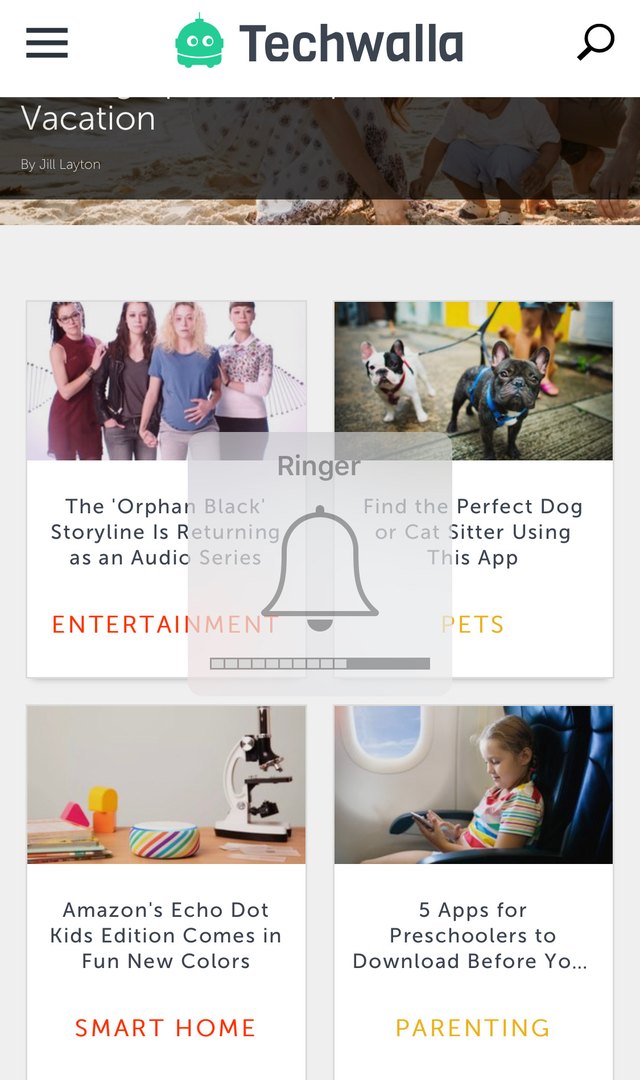Viewport: 640px width, 1080px height.
Task: Open the search magnifier icon
Action: [x=595, y=43]
